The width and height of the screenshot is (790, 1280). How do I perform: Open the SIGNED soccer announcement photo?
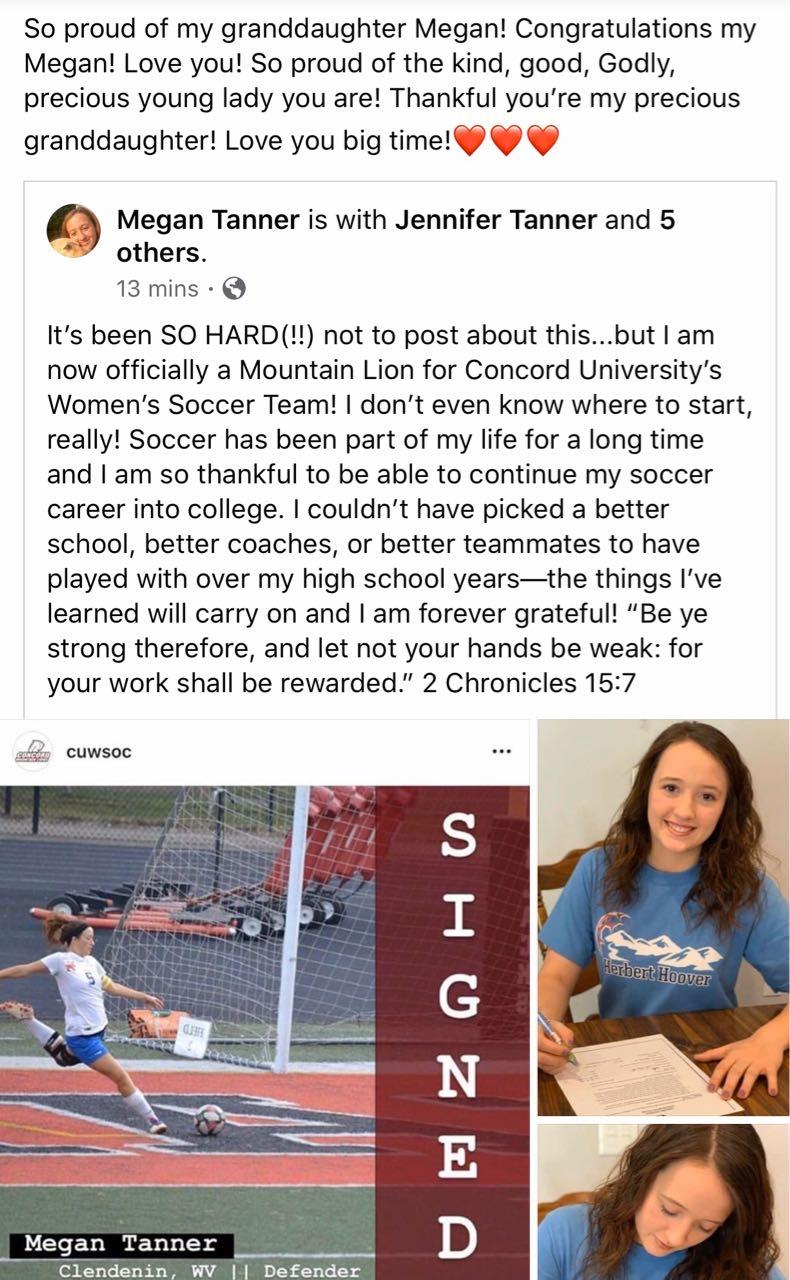[264, 1000]
